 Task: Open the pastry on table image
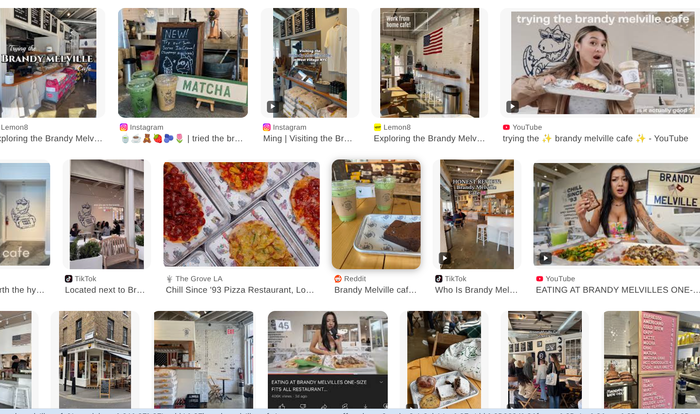click(x=444, y=358)
